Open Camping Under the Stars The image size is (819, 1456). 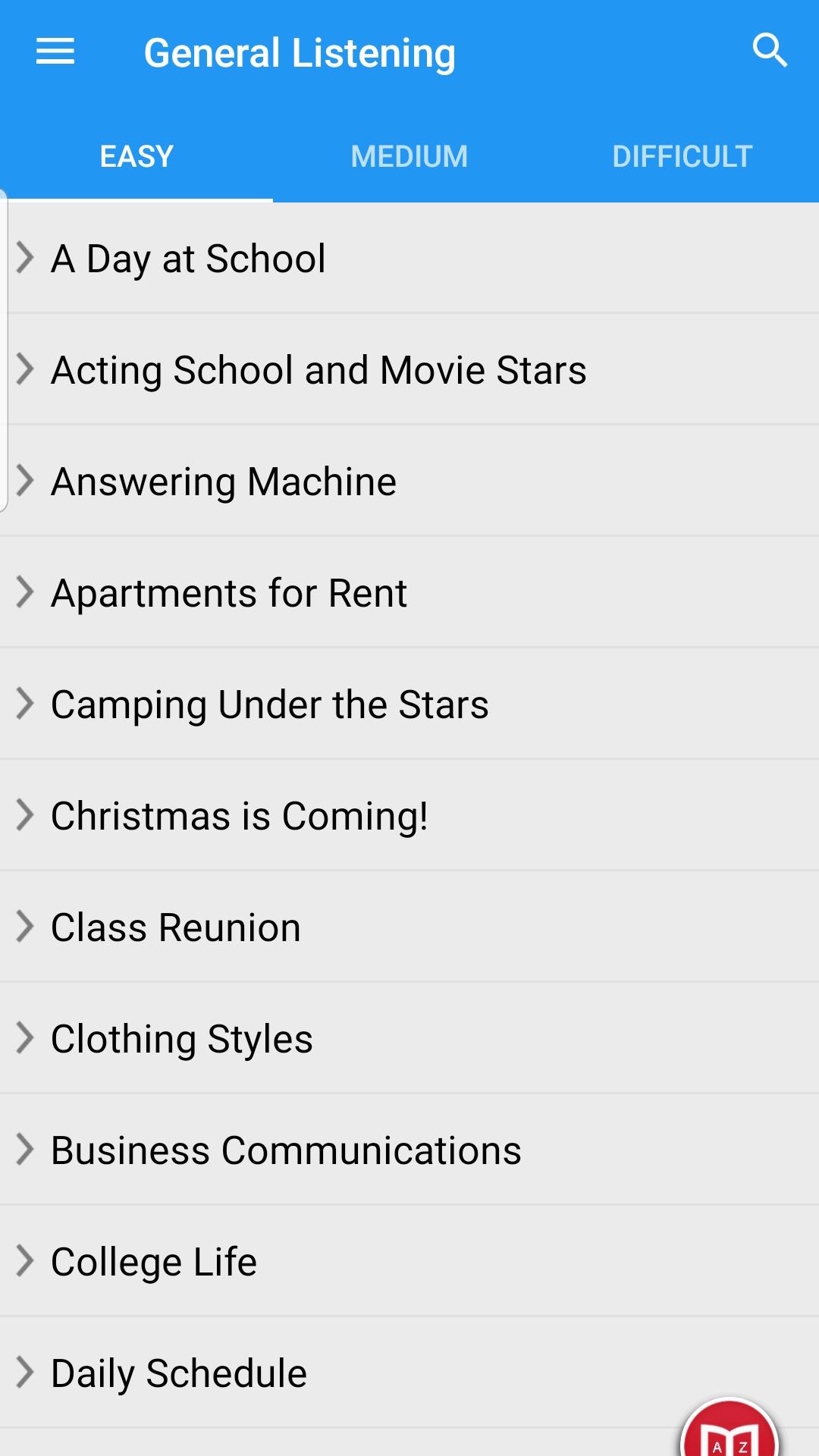coord(409,704)
